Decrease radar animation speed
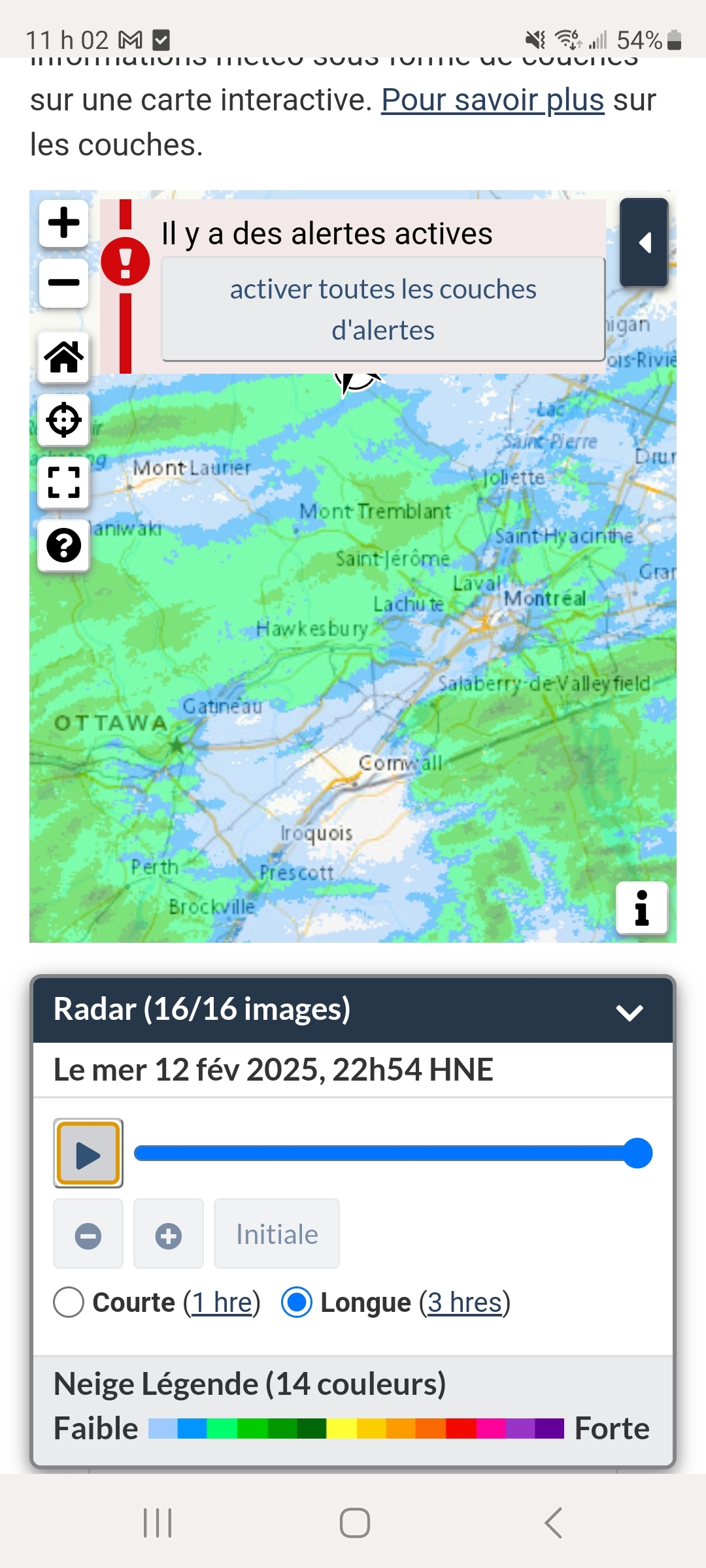 (88, 1235)
